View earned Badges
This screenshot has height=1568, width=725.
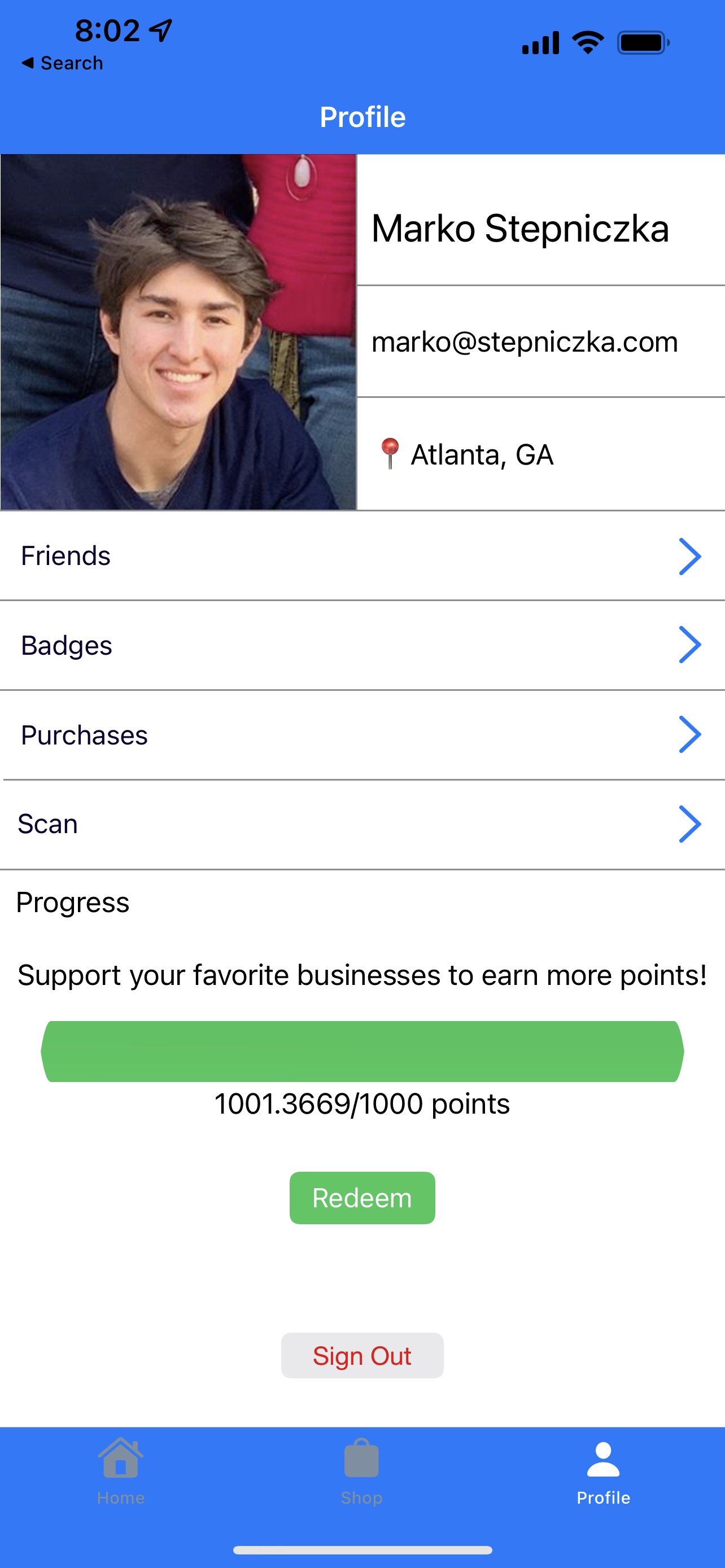[x=362, y=645]
